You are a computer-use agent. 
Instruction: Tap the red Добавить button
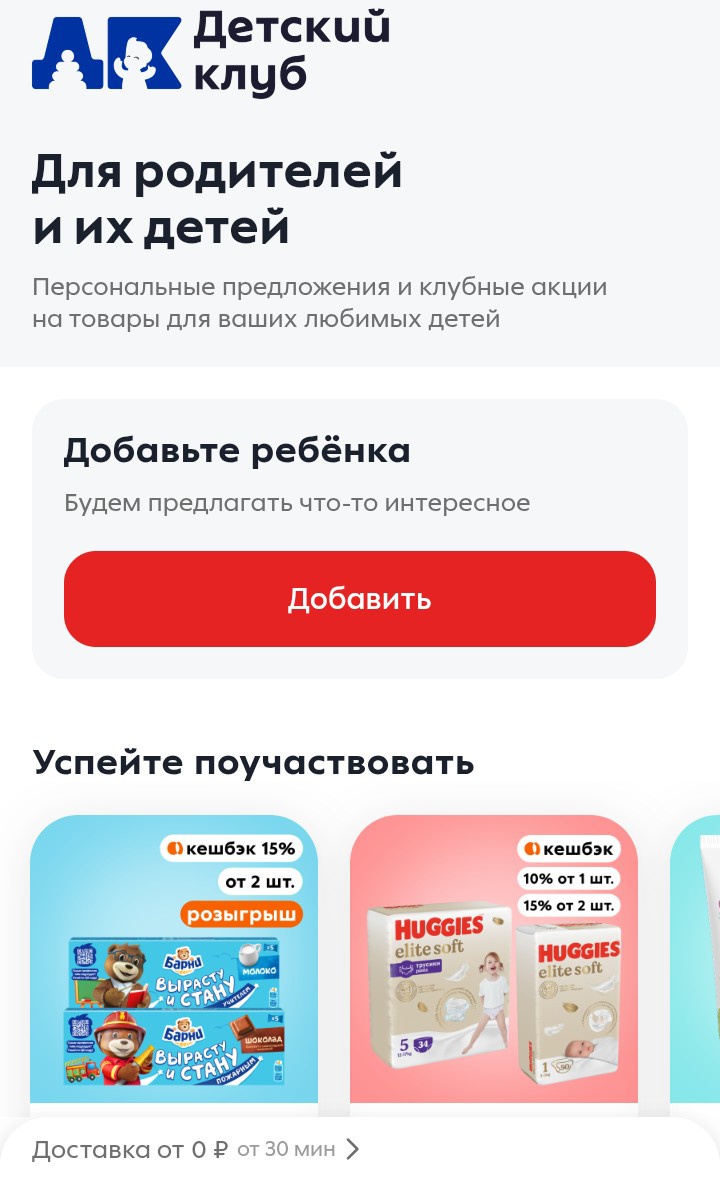(359, 599)
